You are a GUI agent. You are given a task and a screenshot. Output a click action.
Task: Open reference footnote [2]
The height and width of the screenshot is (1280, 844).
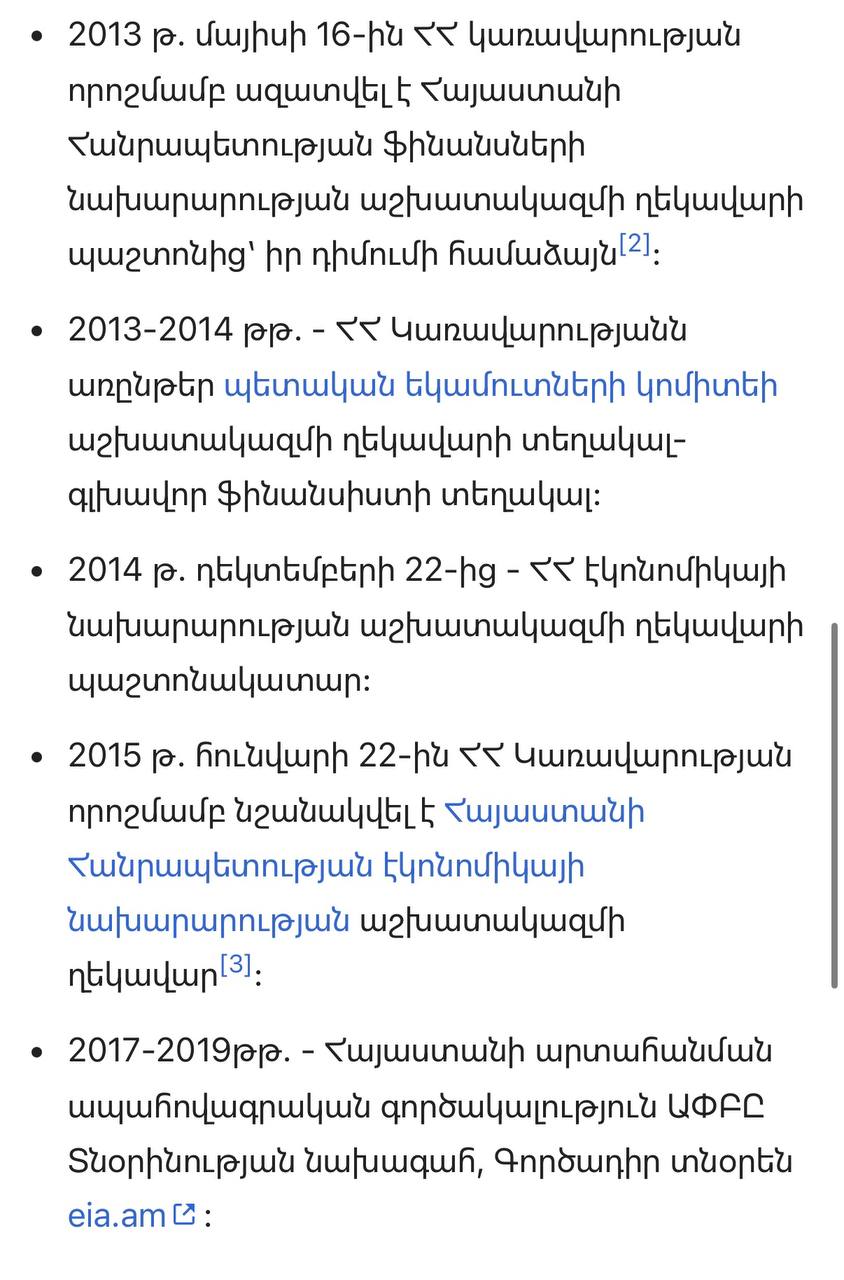[635, 244]
